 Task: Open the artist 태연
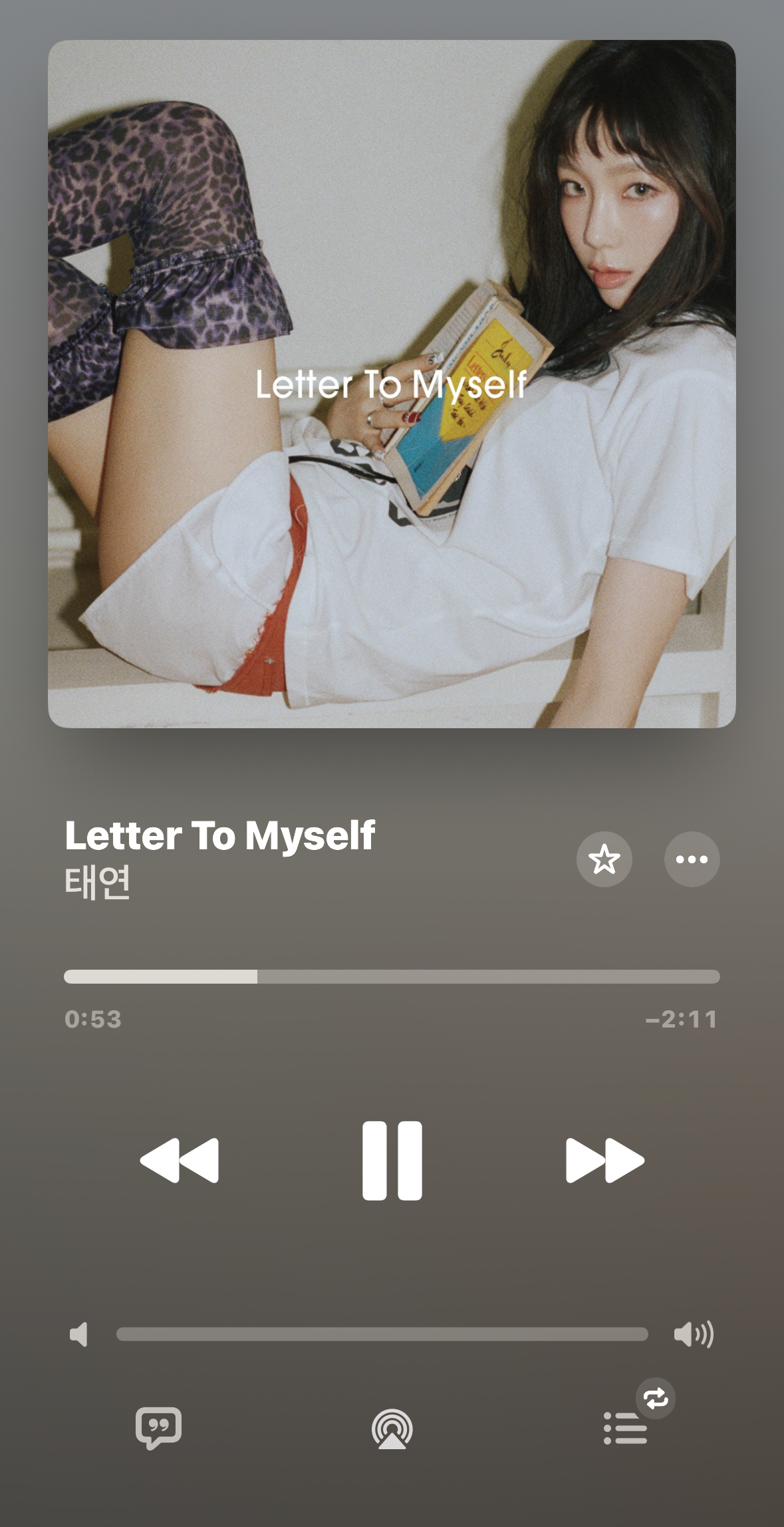pyautogui.click(x=98, y=883)
